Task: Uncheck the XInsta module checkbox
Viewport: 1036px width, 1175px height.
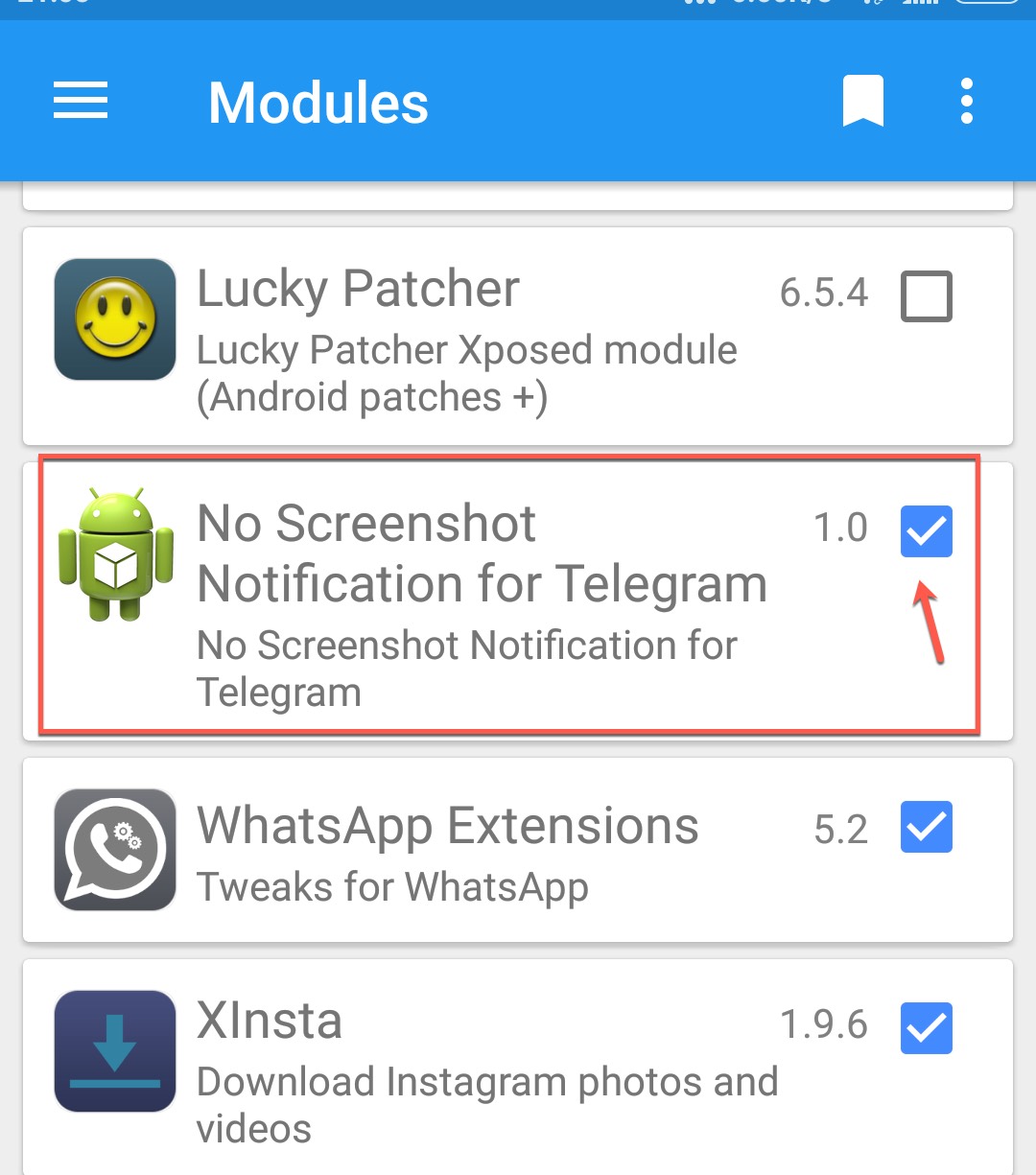Action: 926,1027
